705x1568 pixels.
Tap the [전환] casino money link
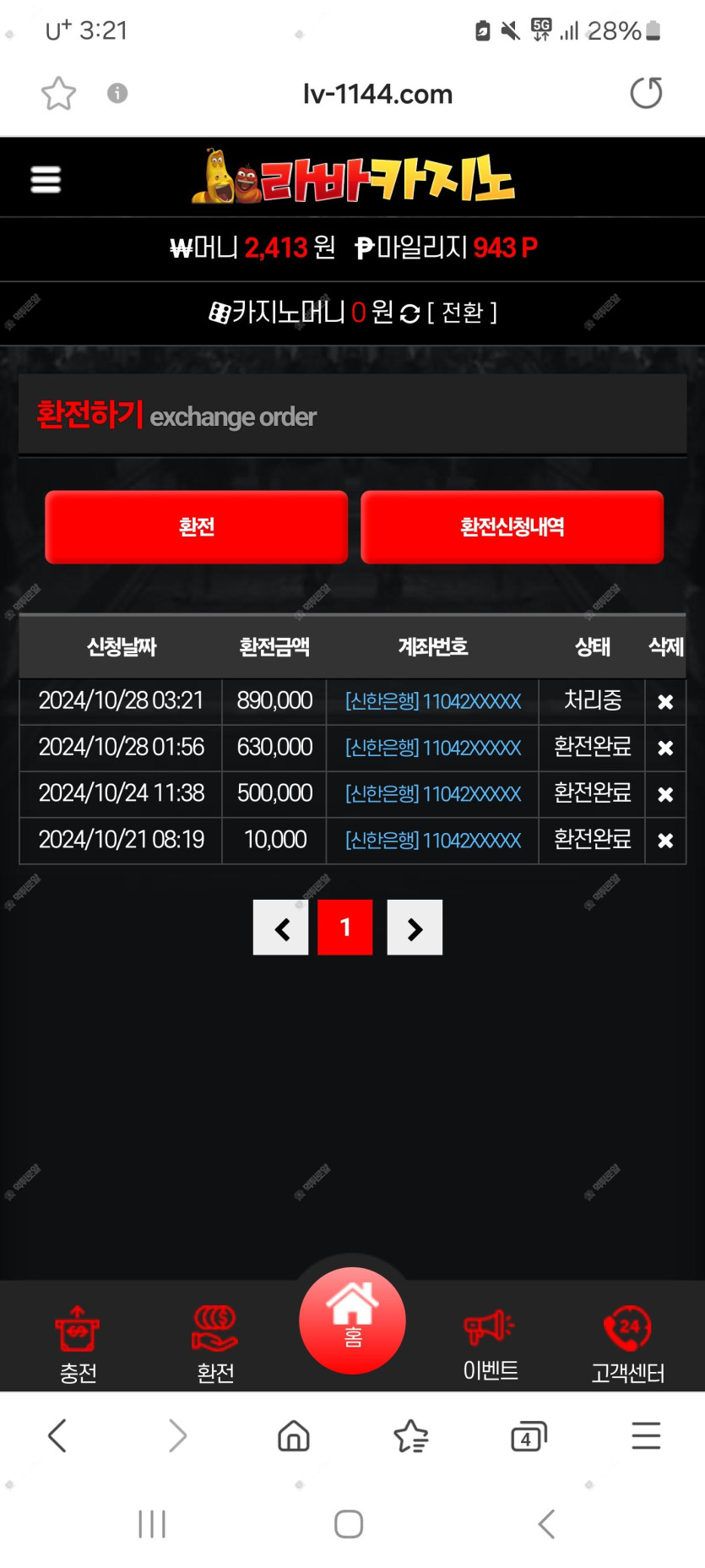[462, 313]
